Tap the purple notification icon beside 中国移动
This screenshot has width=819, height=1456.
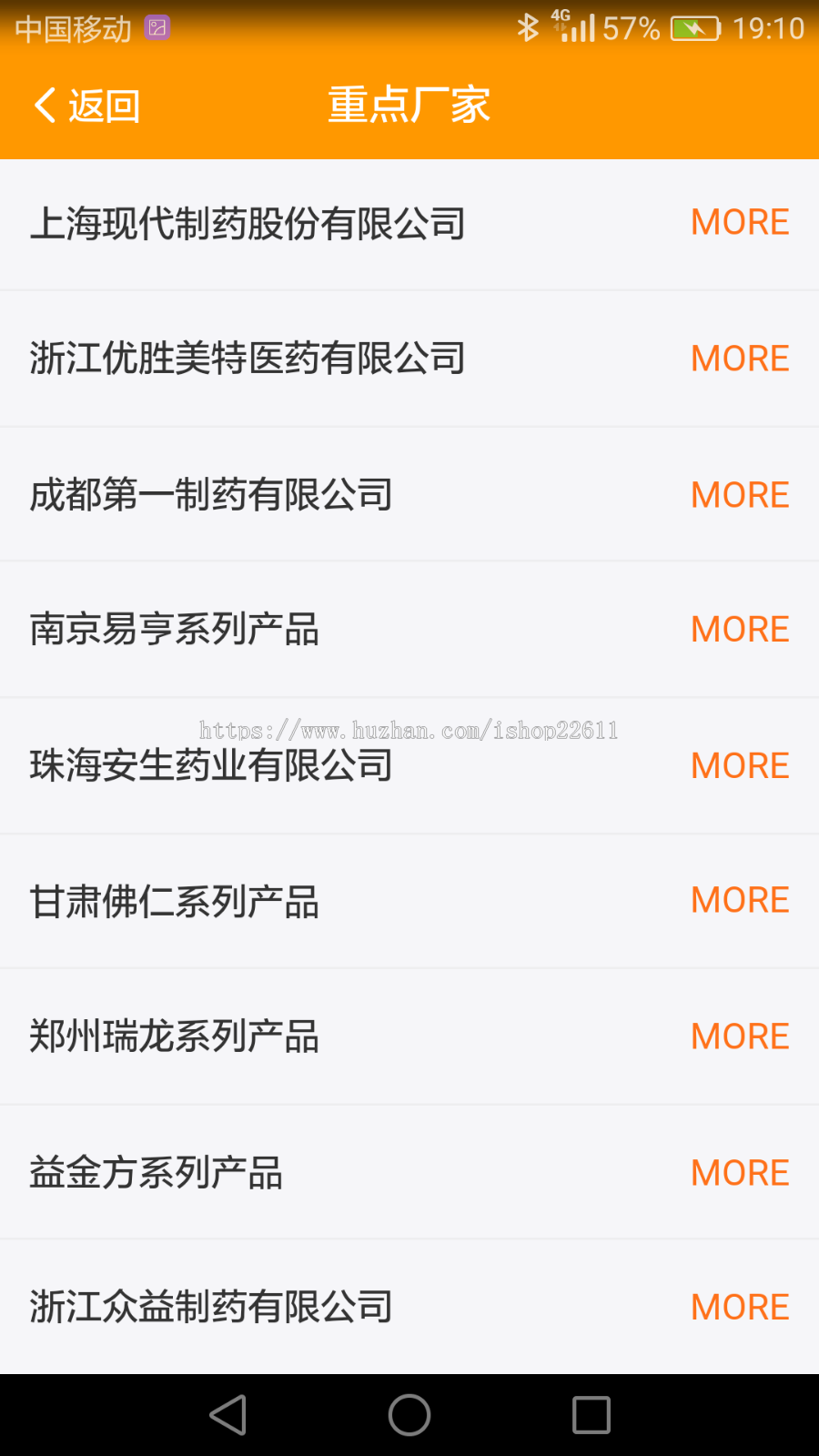click(157, 26)
